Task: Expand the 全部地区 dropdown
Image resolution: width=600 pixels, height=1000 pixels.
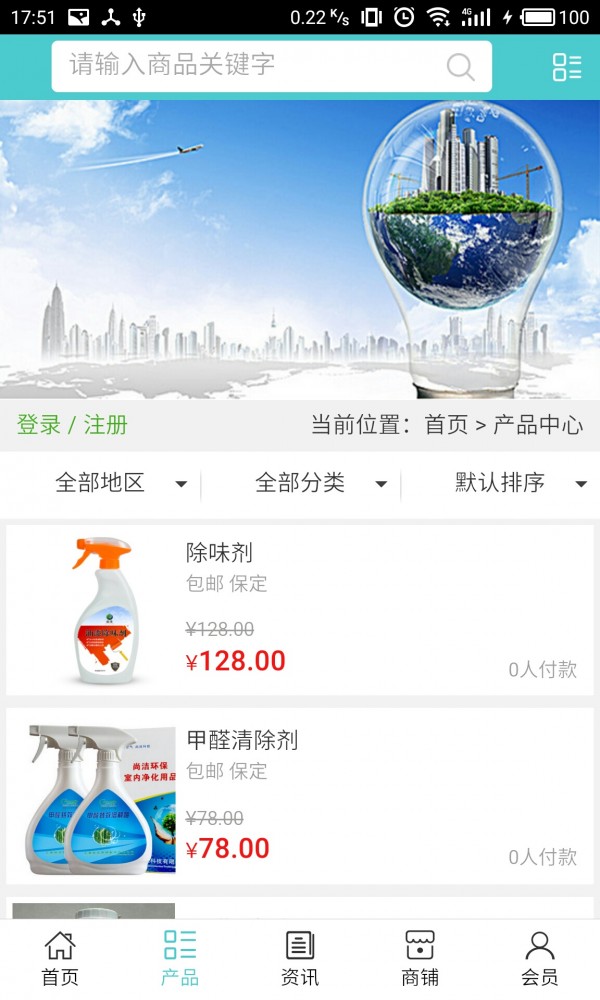Action: point(120,484)
